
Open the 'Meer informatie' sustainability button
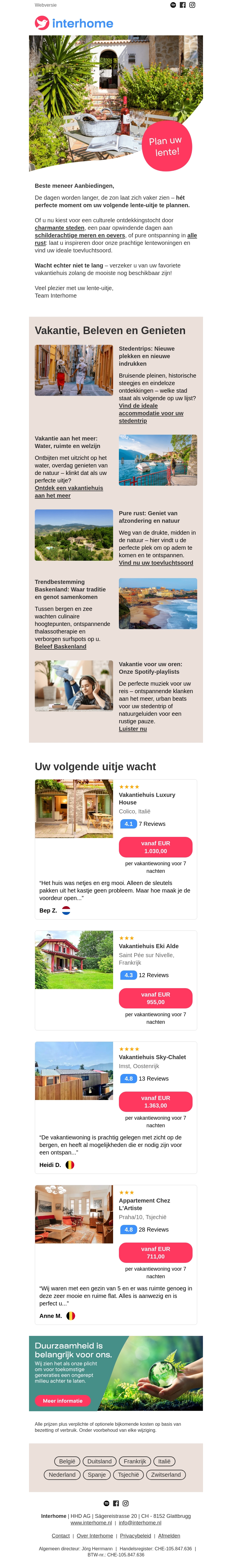(x=62, y=1401)
